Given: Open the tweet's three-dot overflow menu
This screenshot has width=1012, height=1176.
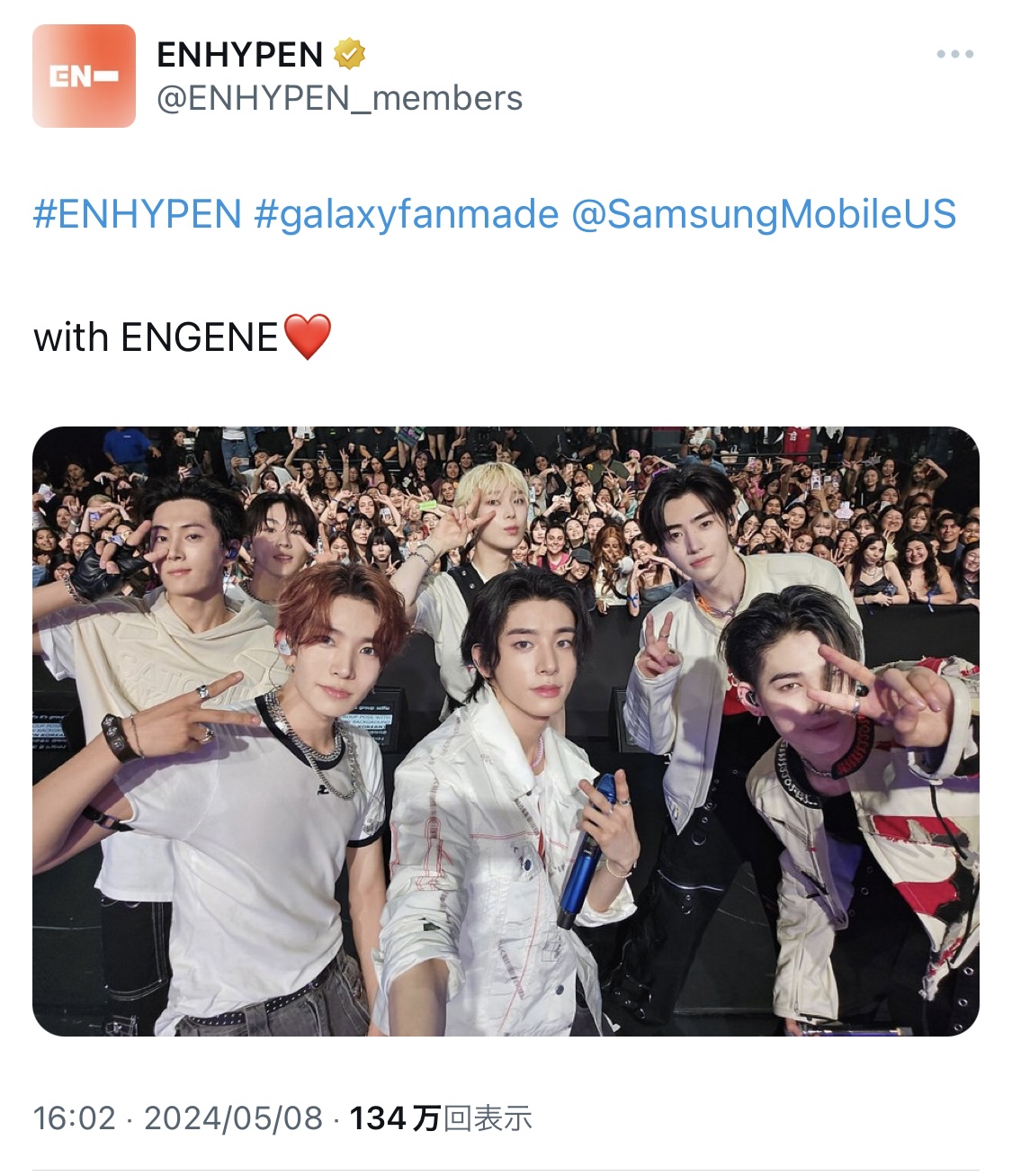Looking at the screenshot, I should [954, 54].
